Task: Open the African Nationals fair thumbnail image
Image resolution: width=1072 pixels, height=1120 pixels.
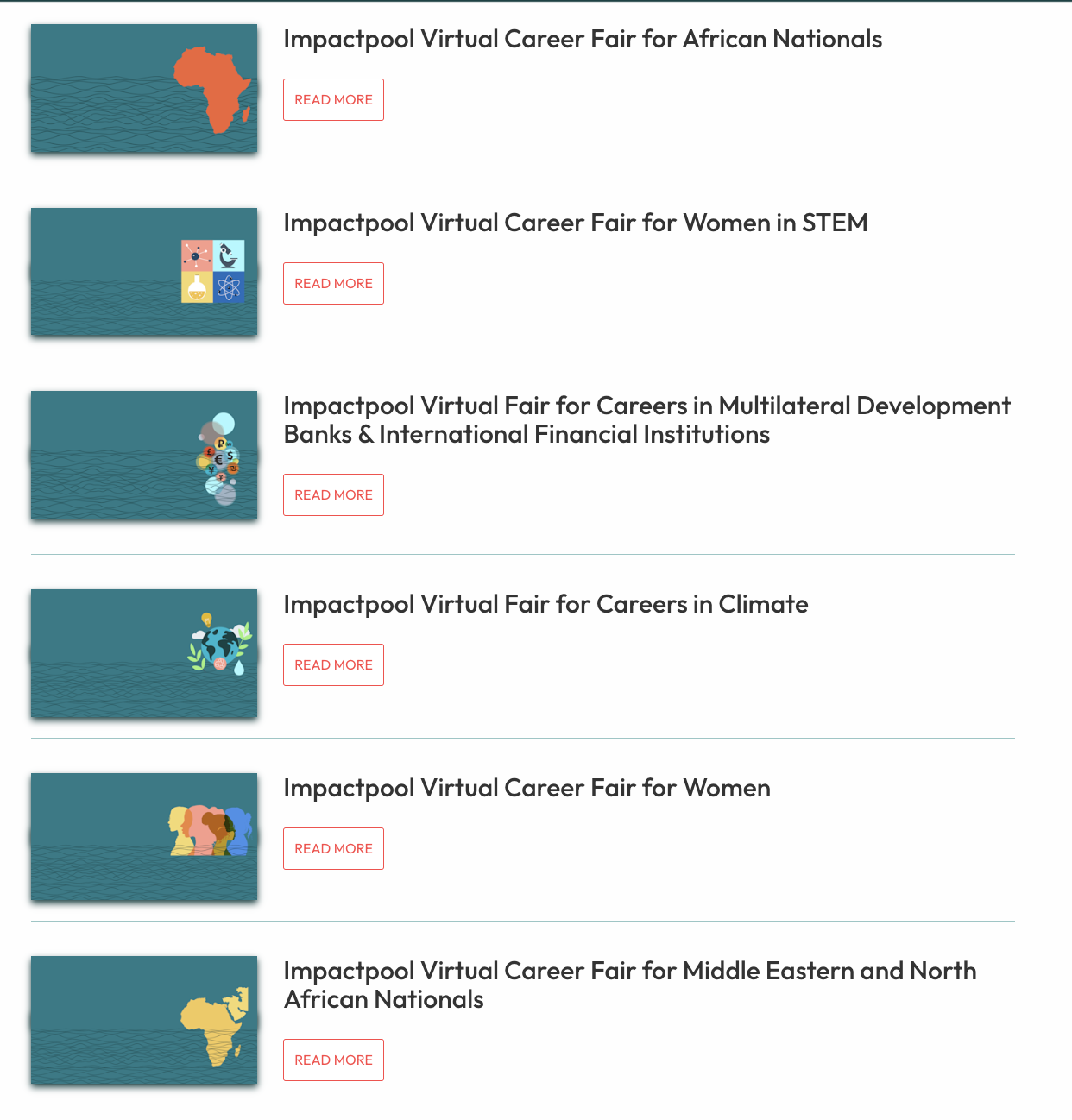Action: 144,89
